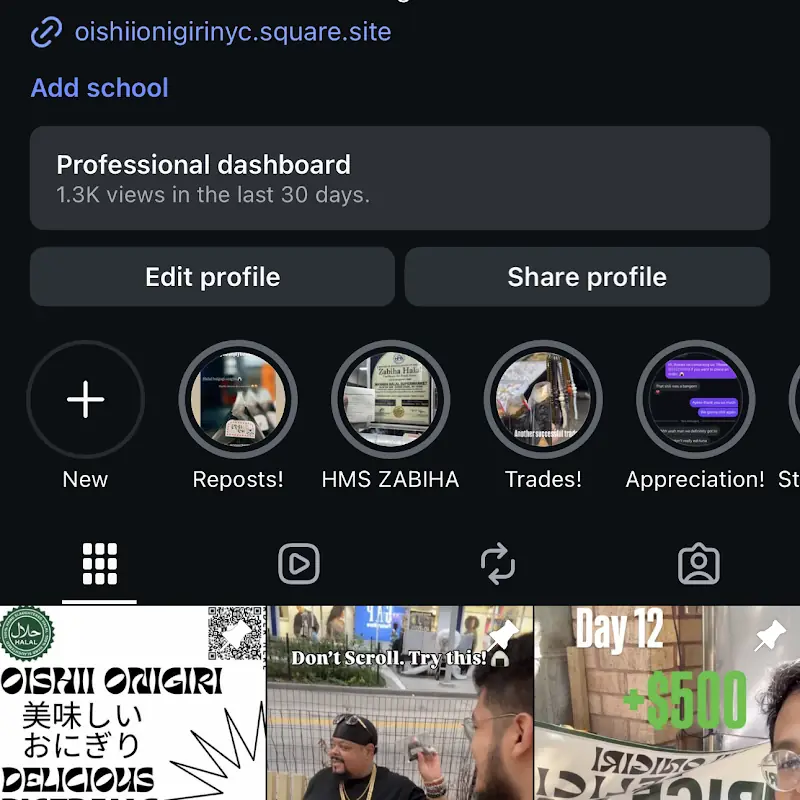
Task: Switch to the Reels tab
Action: [x=299, y=564]
